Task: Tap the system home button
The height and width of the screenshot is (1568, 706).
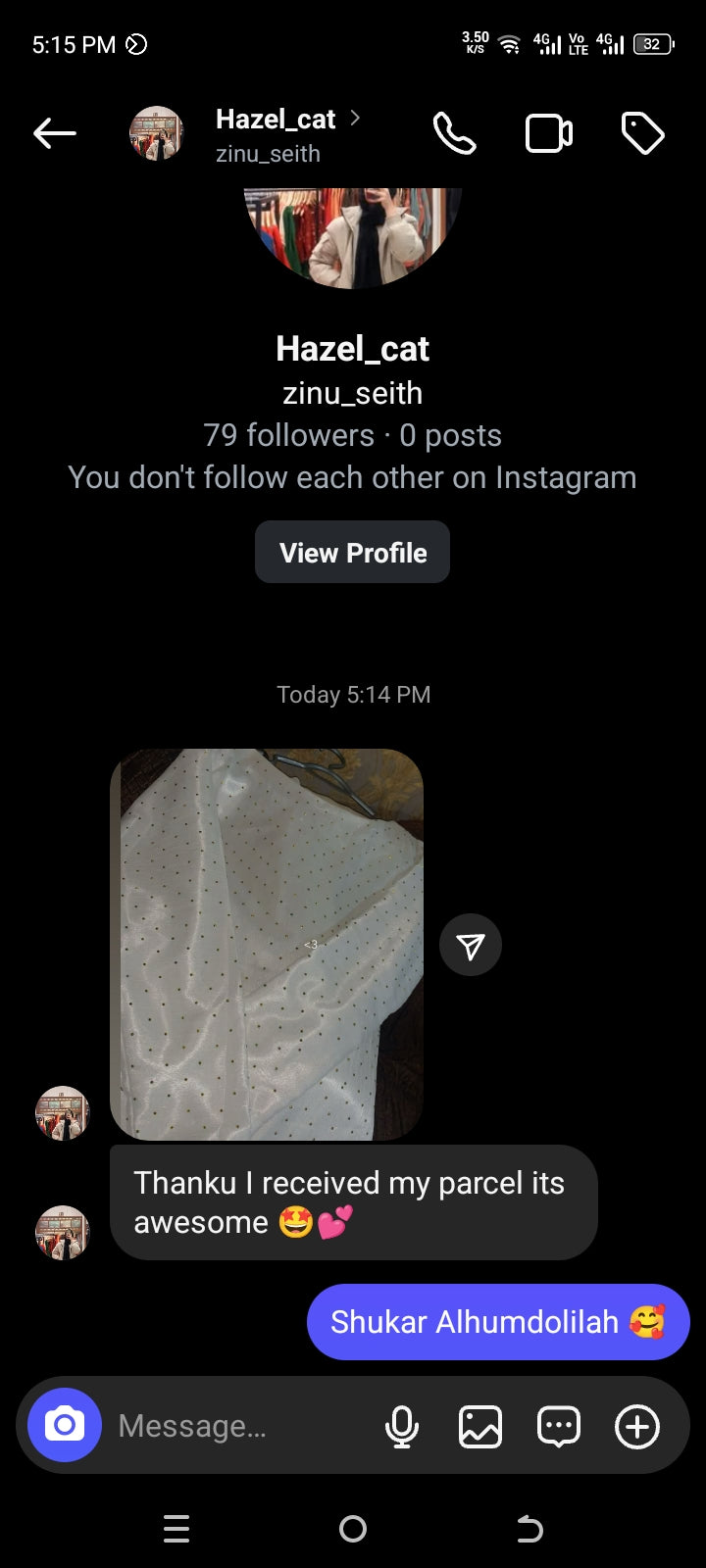Action: click(x=353, y=1529)
